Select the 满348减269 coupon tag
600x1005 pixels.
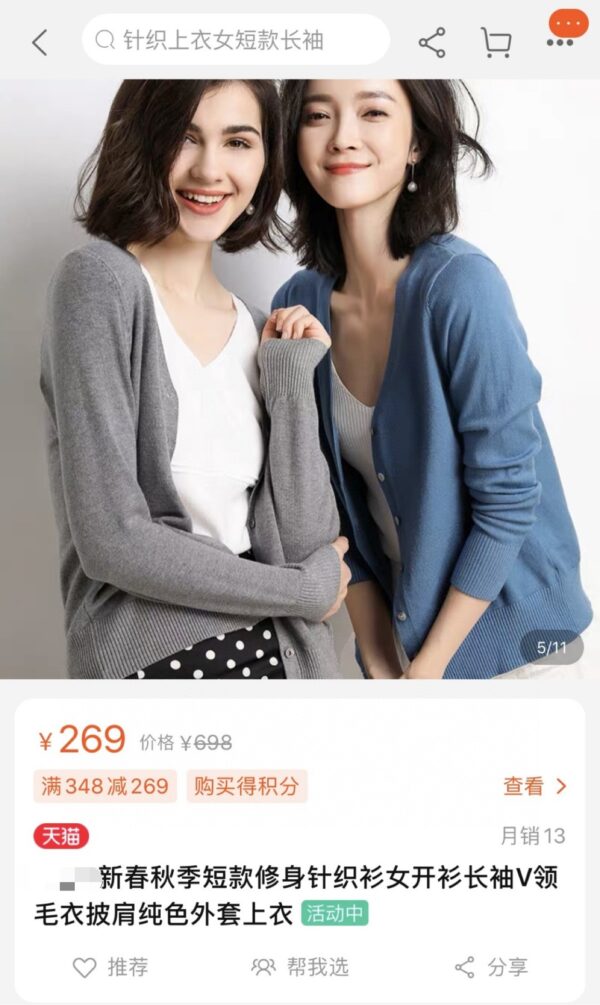(105, 786)
